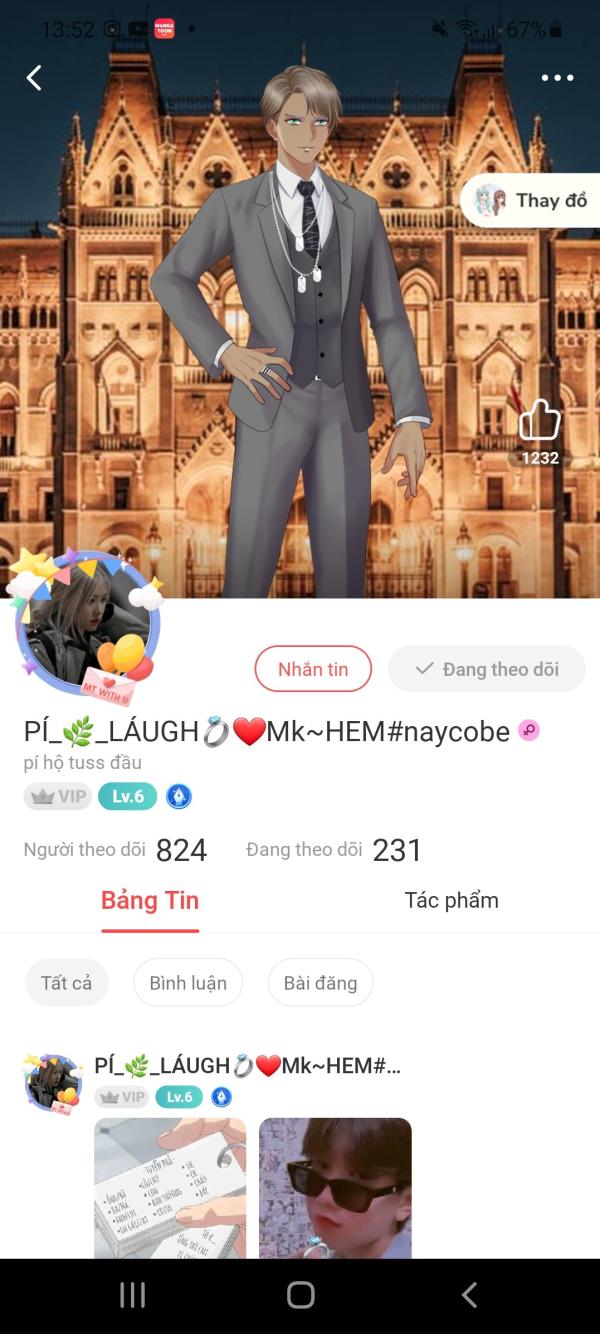Tap the system home button
Viewport: 600px width, 1334px height.
[x=300, y=1295]
